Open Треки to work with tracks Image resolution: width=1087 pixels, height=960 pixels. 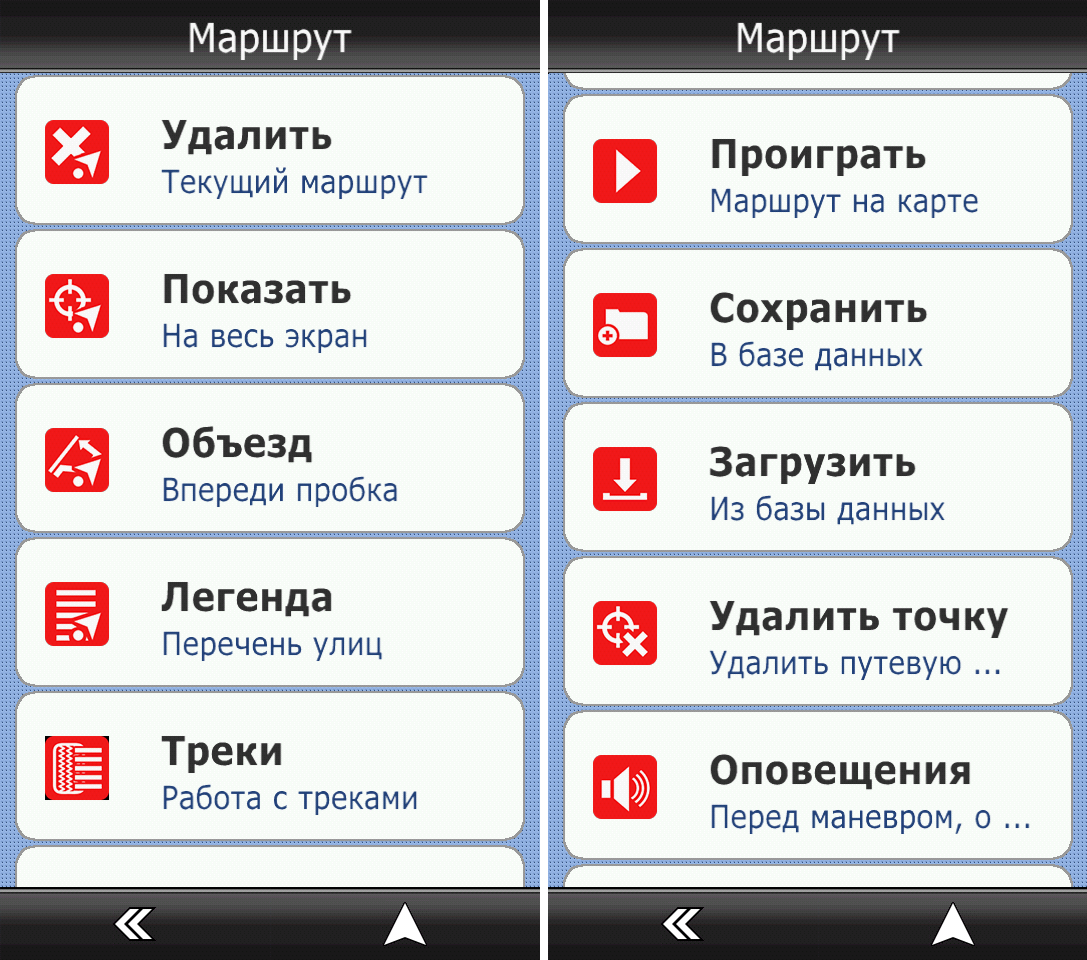click(270, 767)
